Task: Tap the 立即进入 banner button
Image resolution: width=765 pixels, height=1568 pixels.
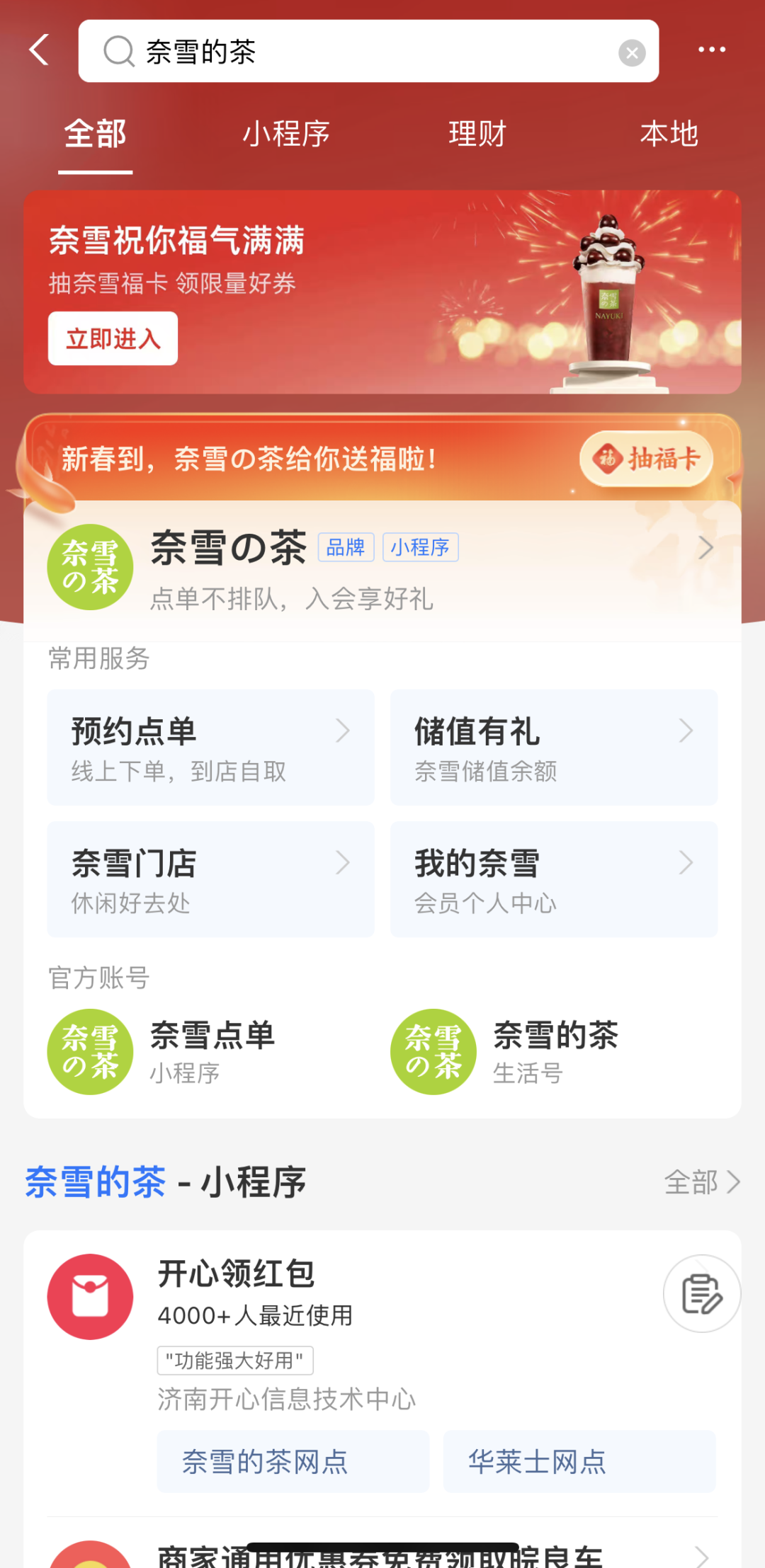Action: pos(112,338)
